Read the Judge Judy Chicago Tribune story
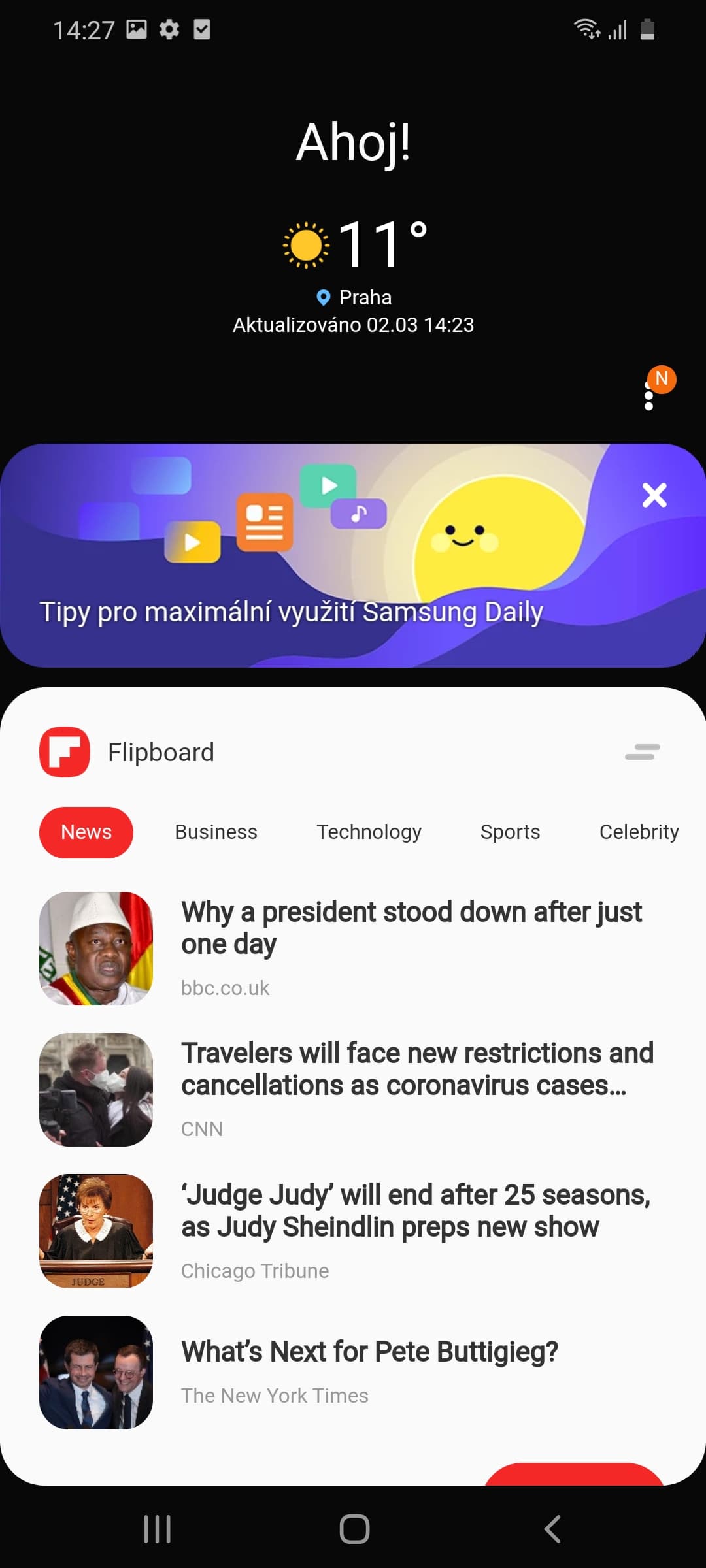Viewport: 706px width, 1568px height. tap(353, 1231)
